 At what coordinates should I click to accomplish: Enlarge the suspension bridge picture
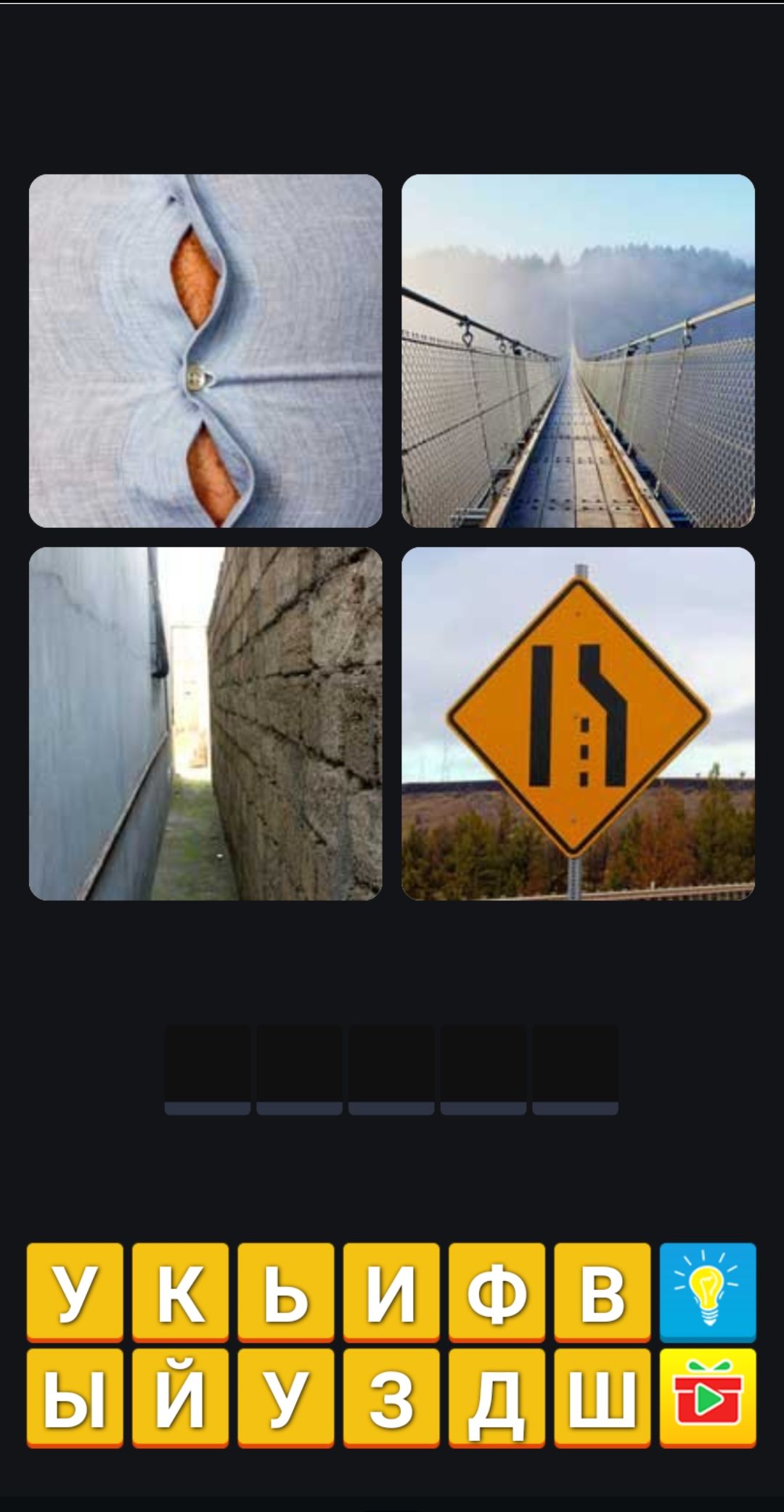pyautogui.click(x=578, y=351)
